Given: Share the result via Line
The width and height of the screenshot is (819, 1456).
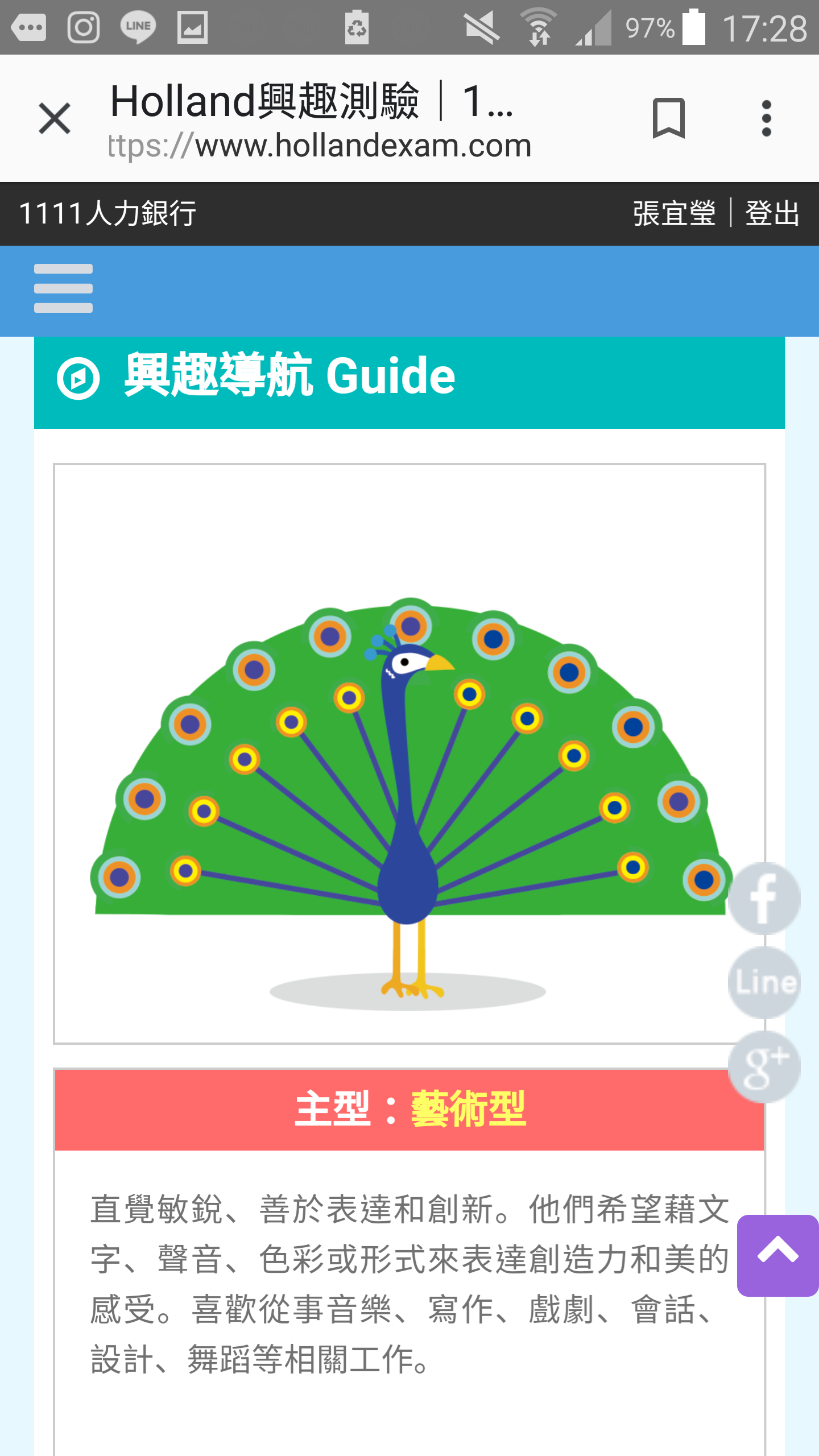Looking at the screenshot, I should (764, 983).
